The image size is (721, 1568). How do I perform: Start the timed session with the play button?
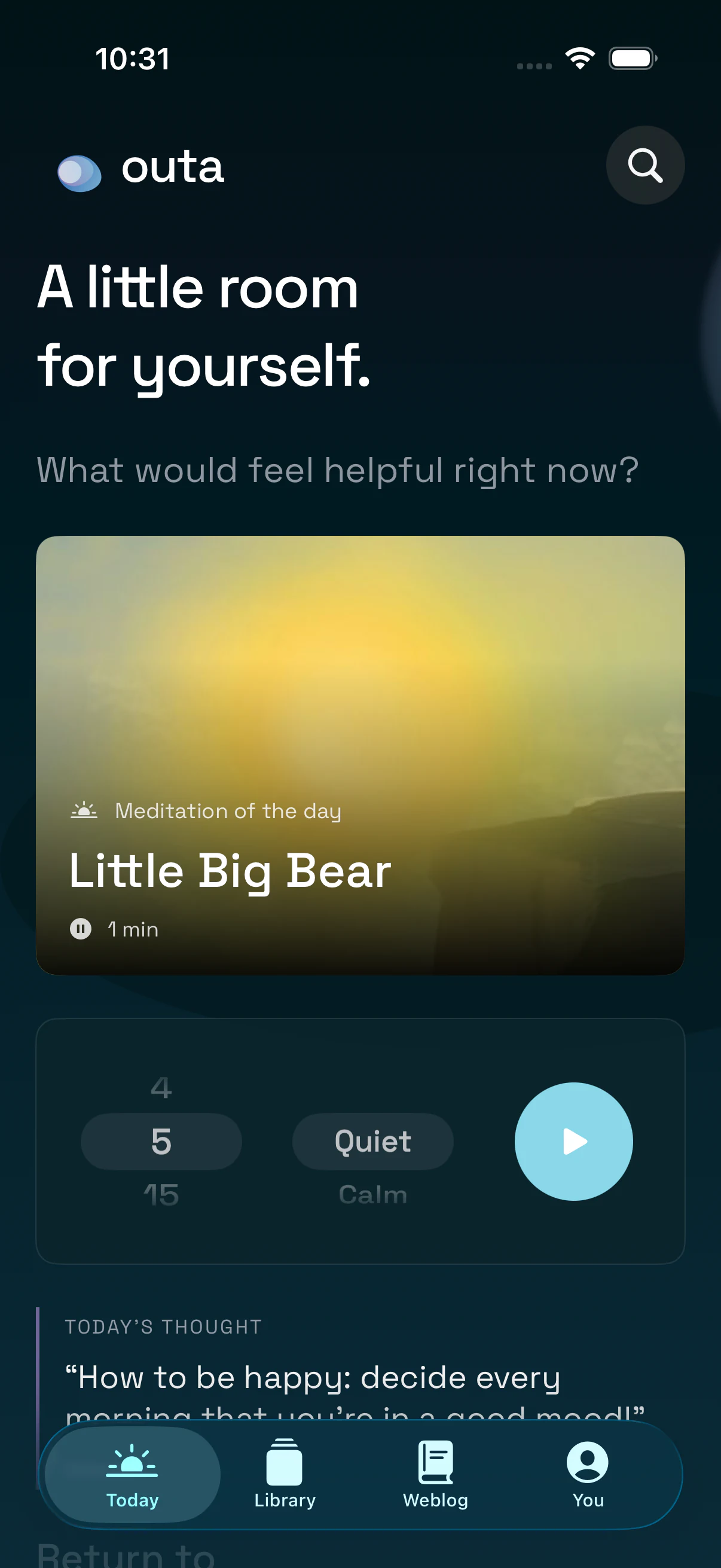[573, 1141]
